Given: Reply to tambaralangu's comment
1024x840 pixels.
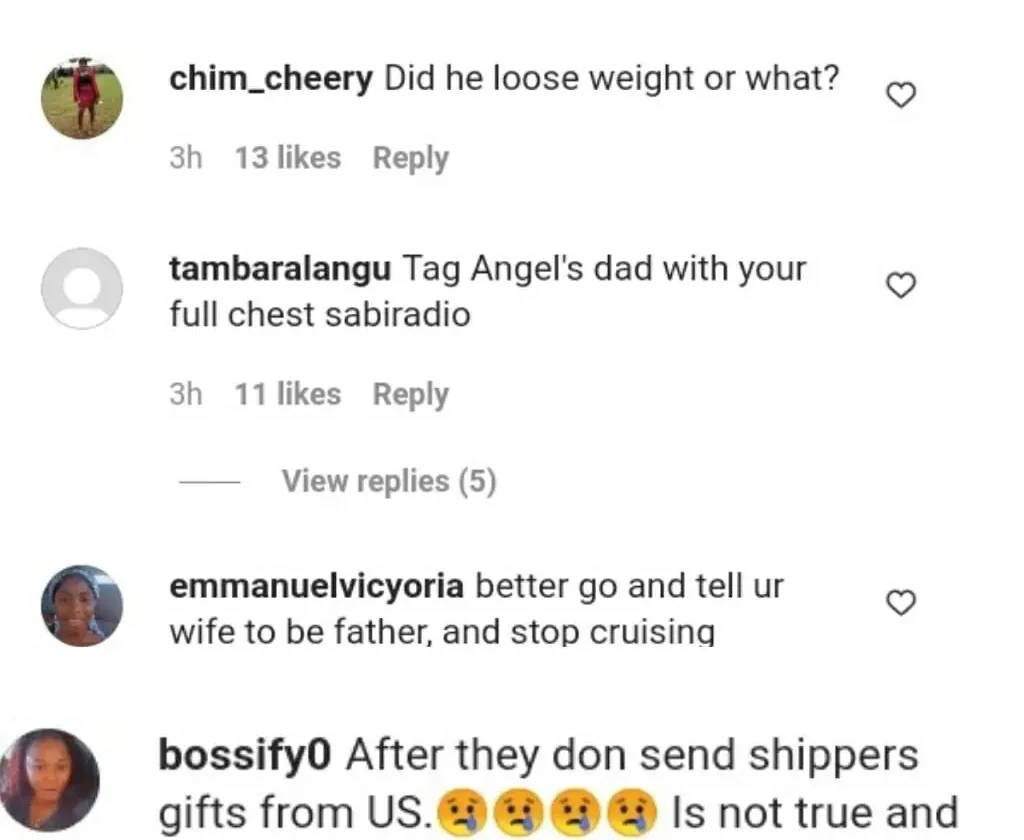Looking at the screenshot, I should [410, 394].
